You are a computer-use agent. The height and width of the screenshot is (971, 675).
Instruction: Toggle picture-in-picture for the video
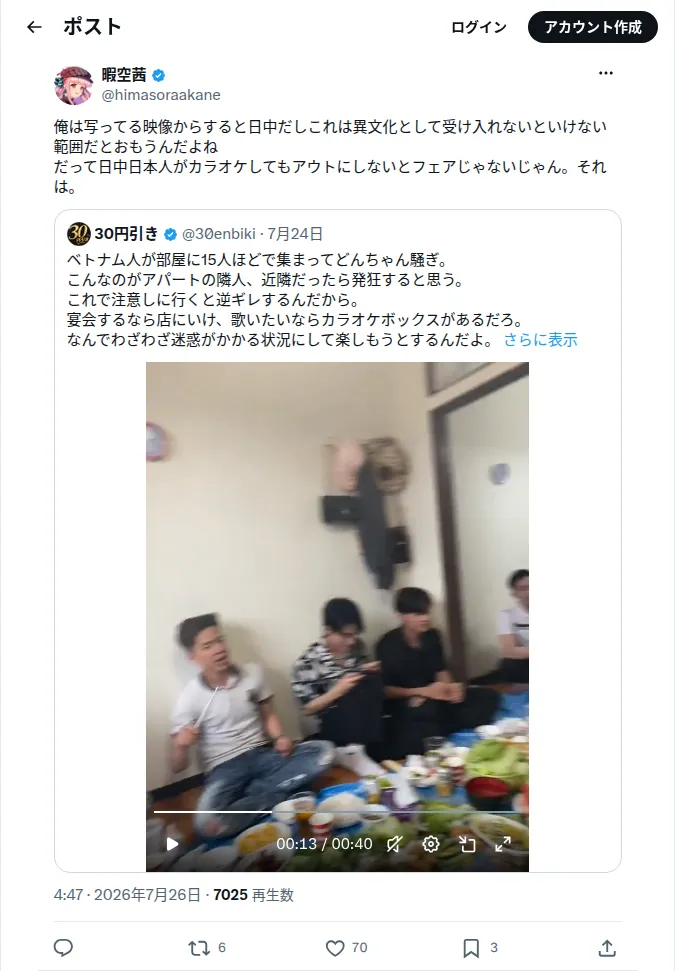[x=467, y=843]
